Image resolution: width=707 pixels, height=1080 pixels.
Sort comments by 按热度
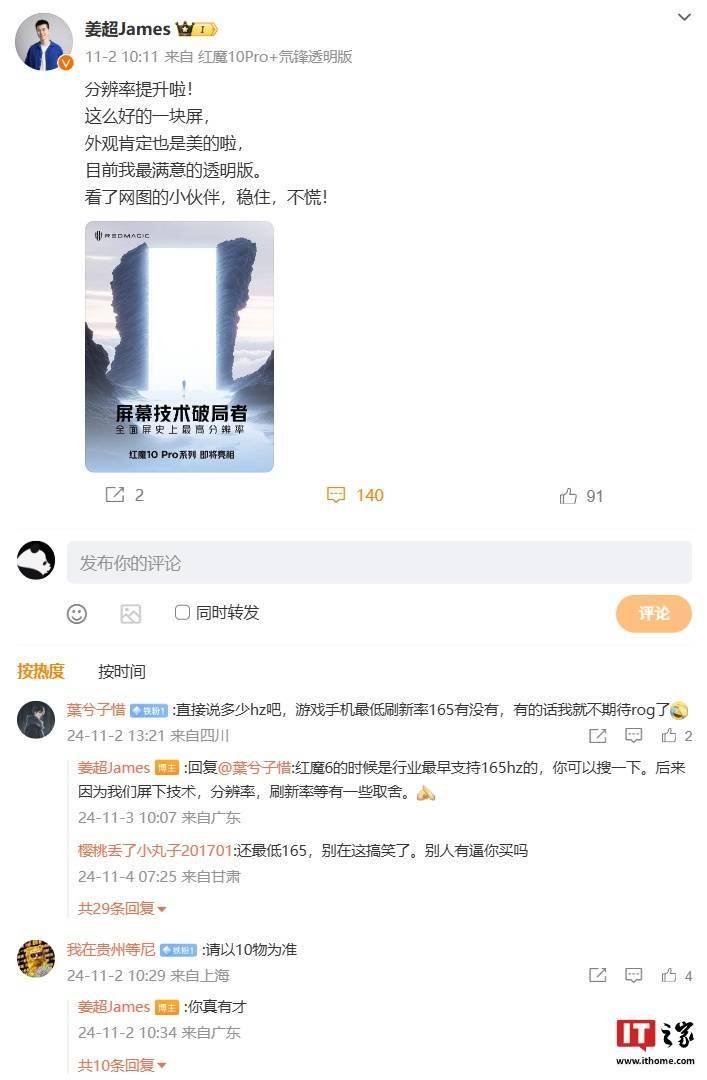(41, 671)
